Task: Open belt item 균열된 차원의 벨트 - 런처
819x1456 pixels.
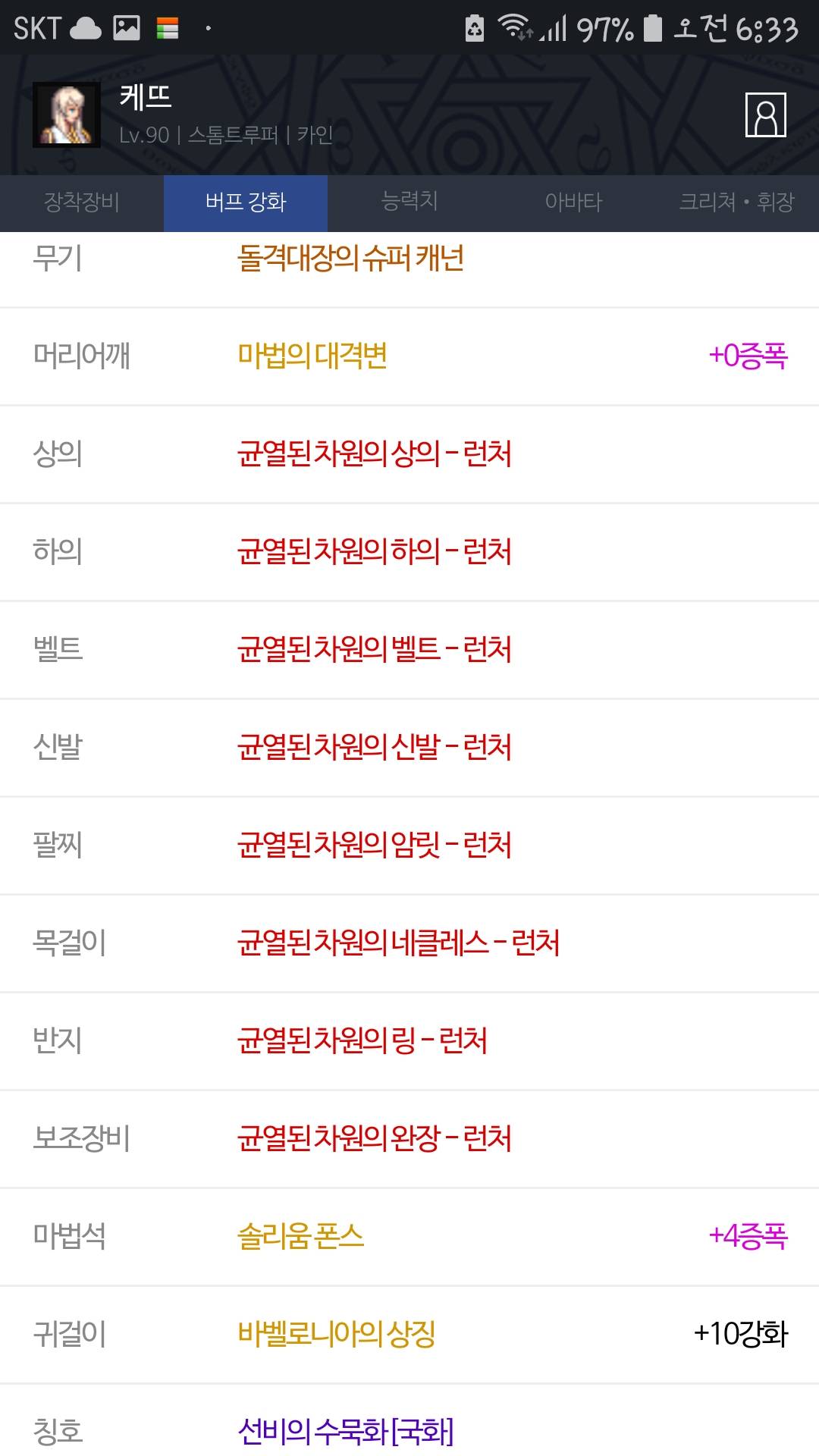Action: click(375, 649)
